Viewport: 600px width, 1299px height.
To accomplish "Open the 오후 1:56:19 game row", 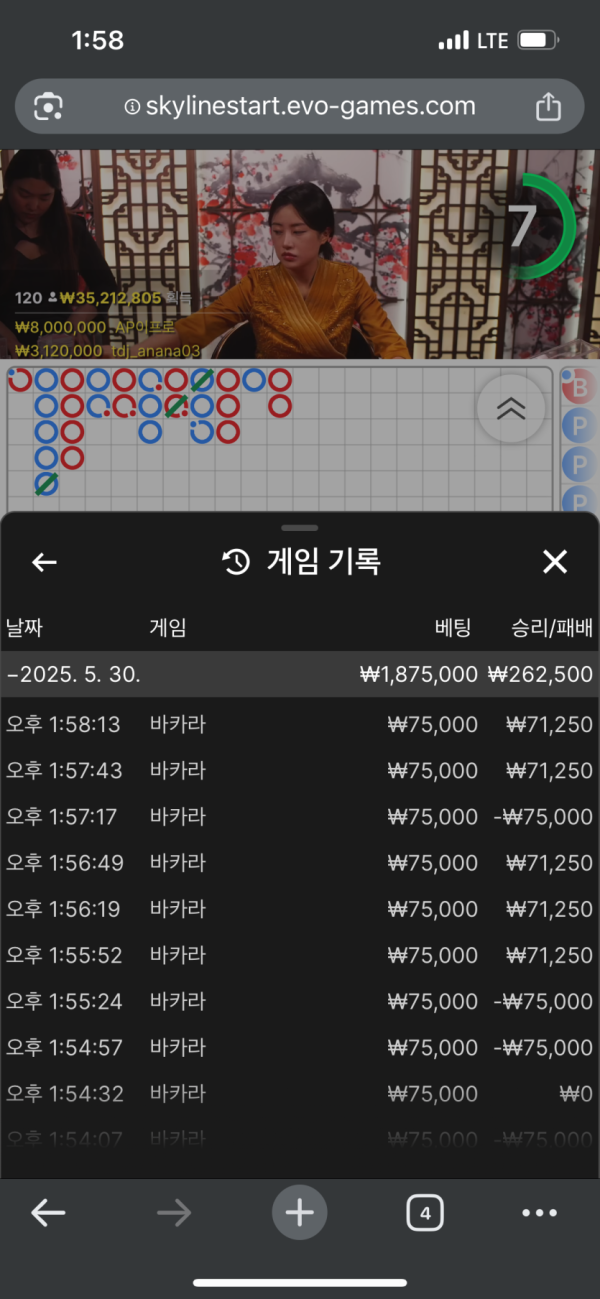I will click(x=300, y=909).
